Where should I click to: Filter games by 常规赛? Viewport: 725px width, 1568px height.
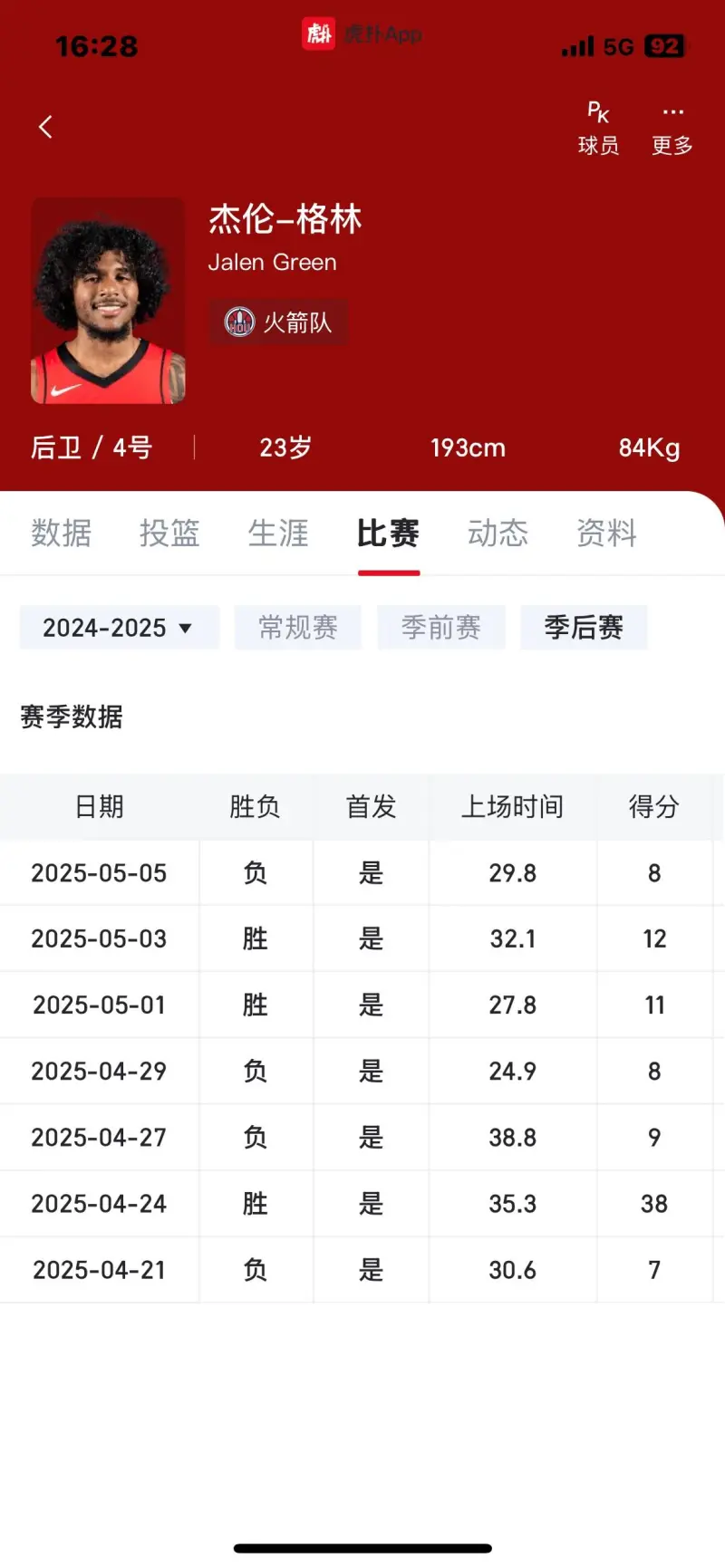tap(298, 627)
